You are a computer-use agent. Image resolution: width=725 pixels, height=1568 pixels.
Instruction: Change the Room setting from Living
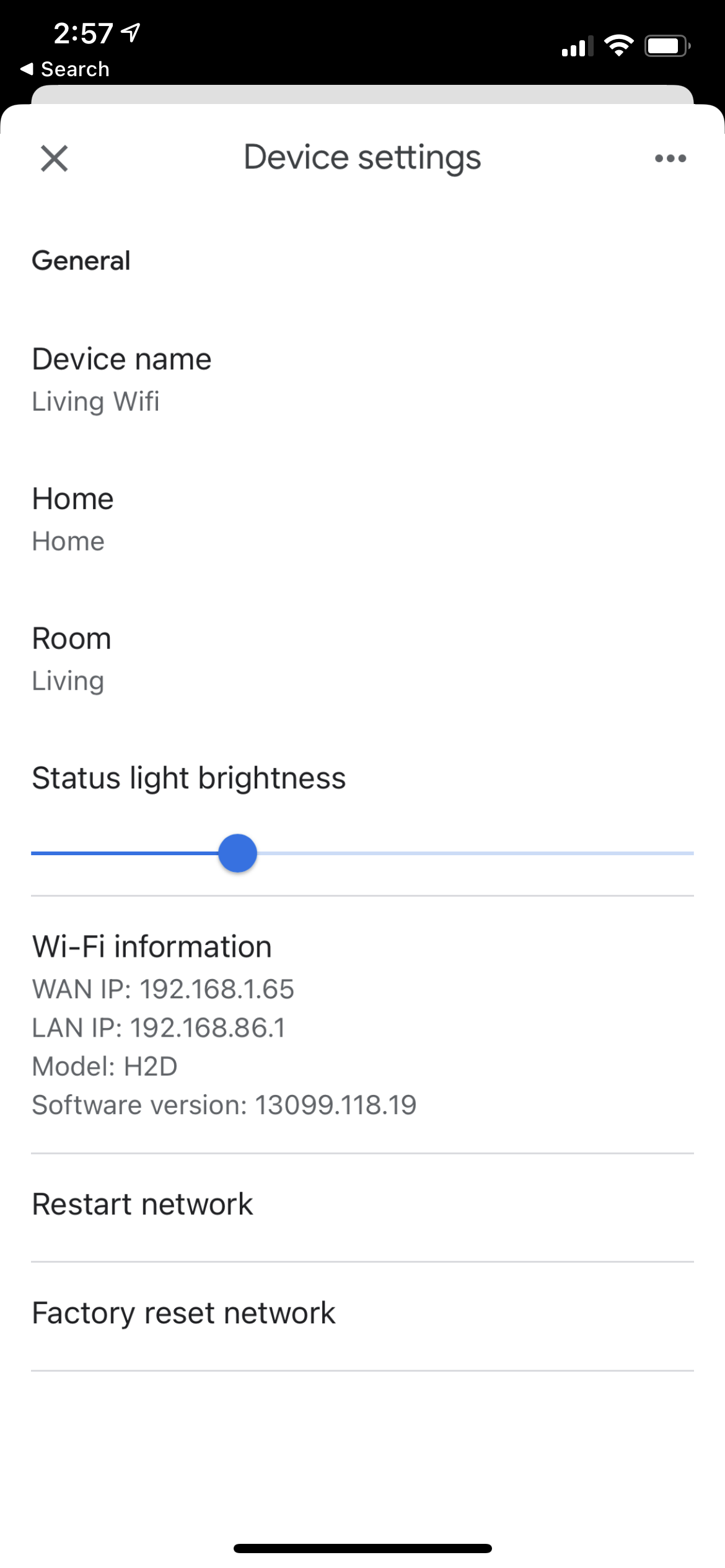click(x=362, y=659)
